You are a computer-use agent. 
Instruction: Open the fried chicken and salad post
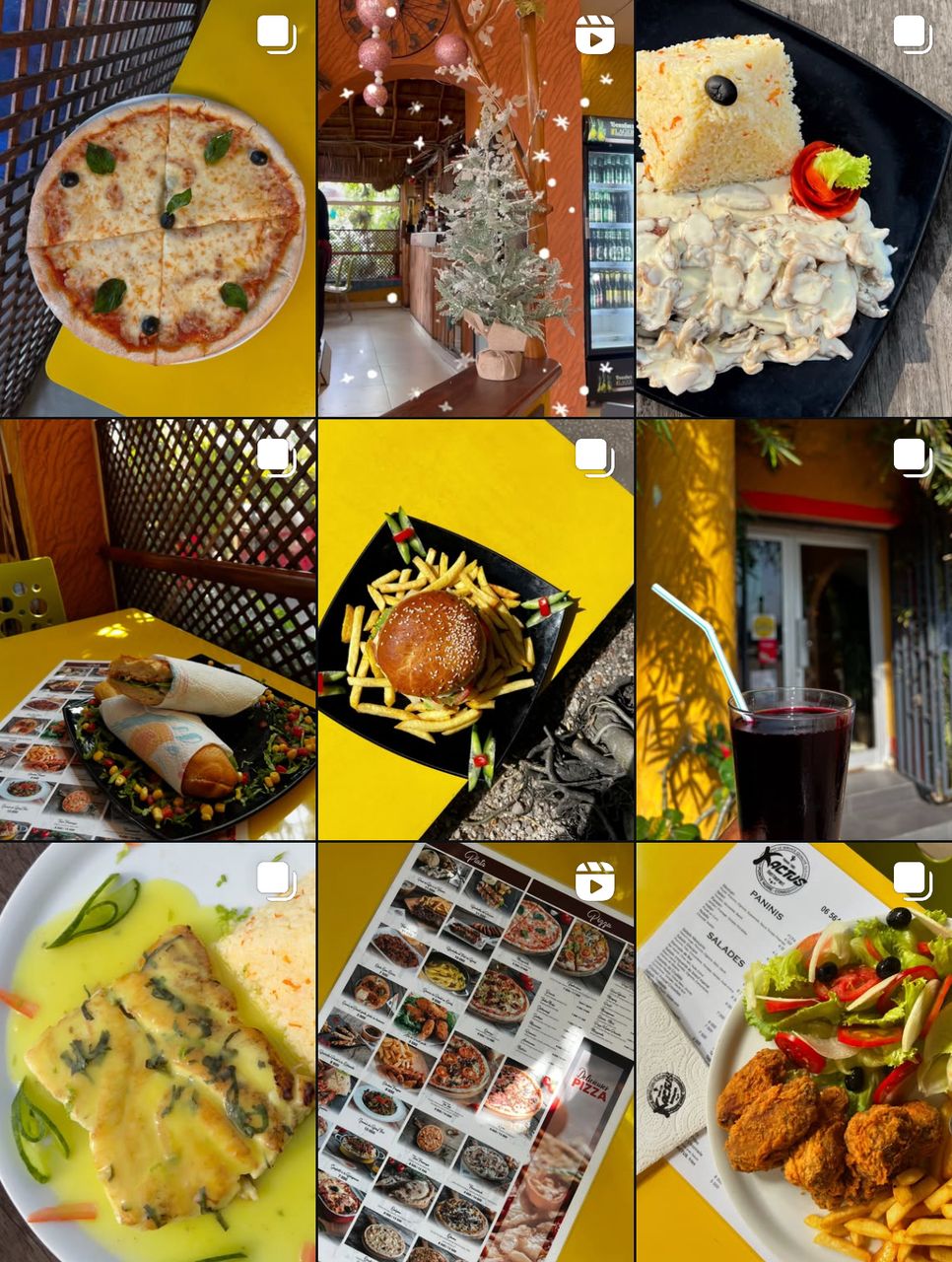[x=793, y=1052]
